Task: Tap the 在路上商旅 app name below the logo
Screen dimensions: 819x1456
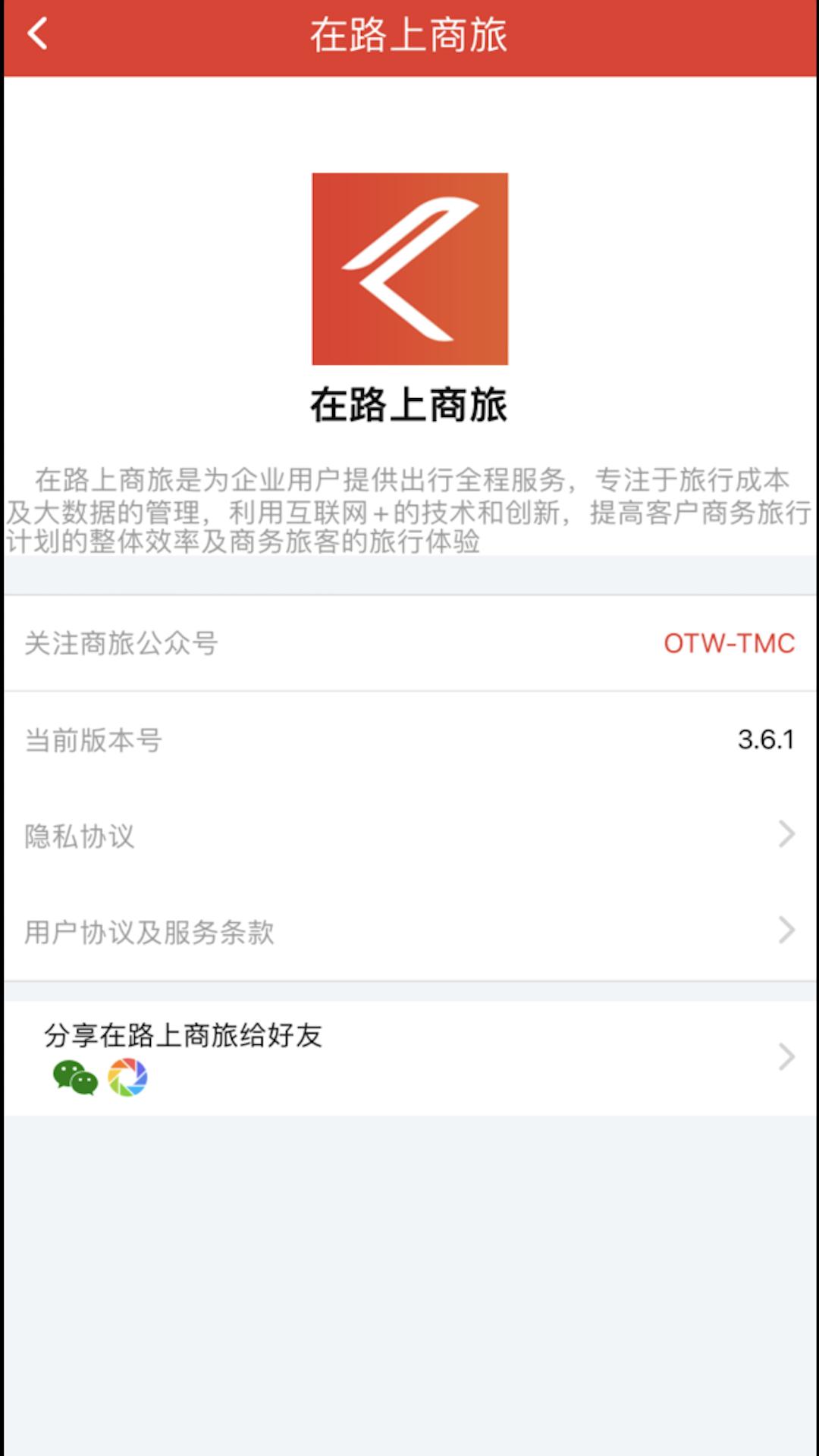Action: click(x=409, y=406)
